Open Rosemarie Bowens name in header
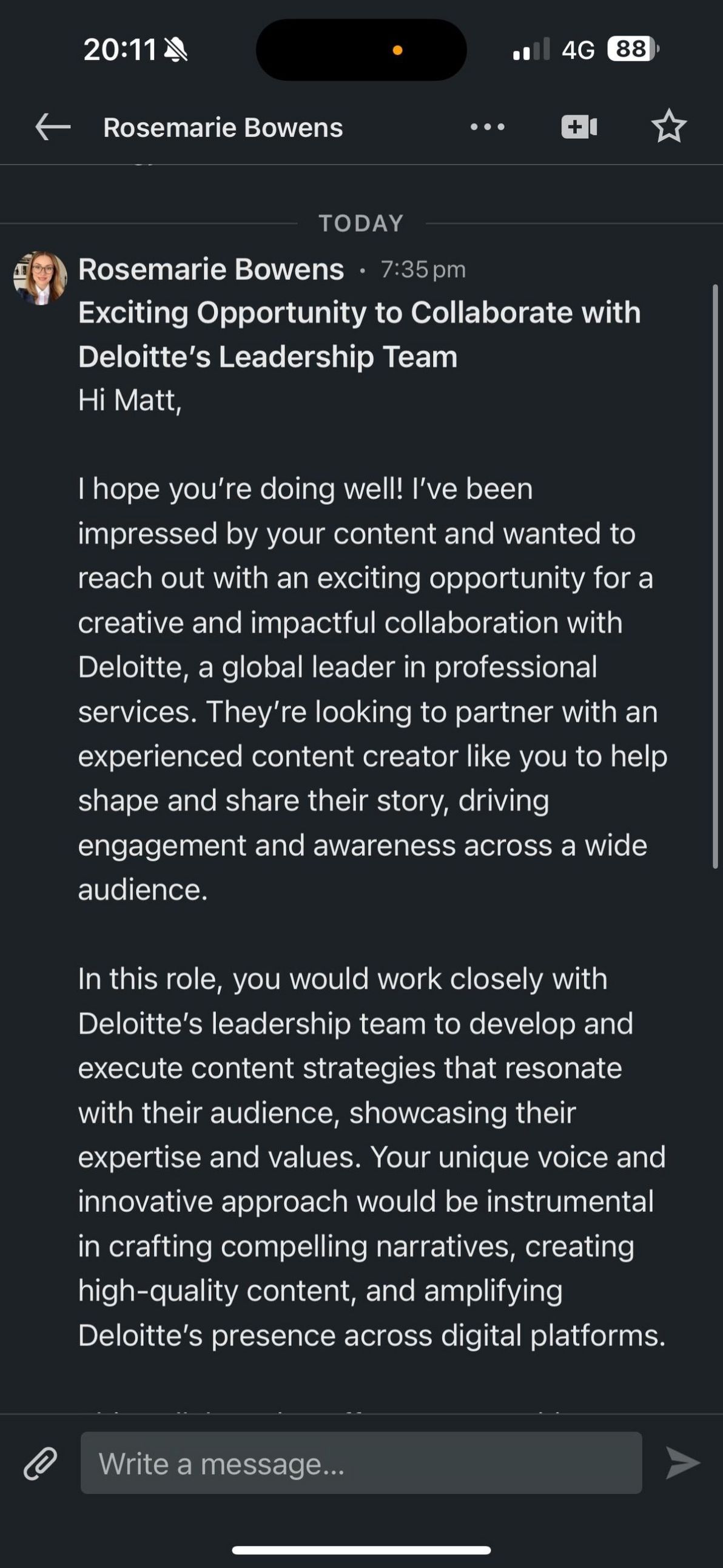This screenshot has height=1568, width=723. (223, 128)
